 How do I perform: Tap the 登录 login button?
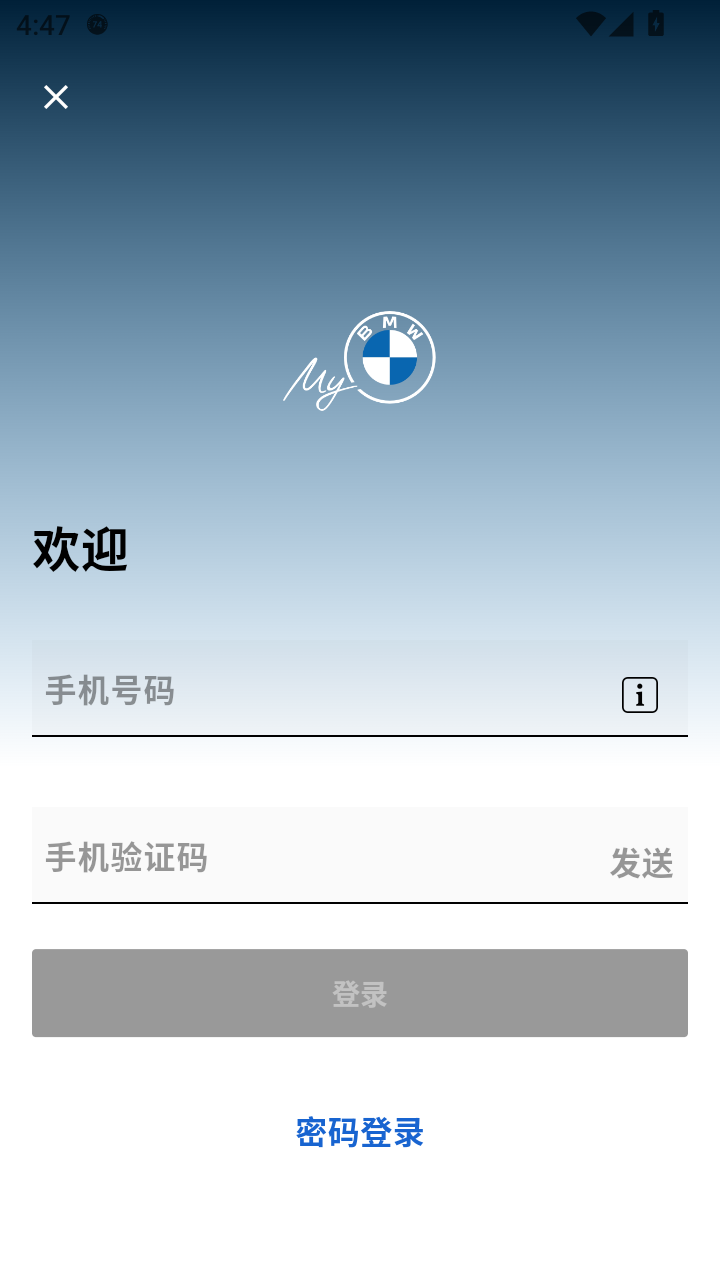click(360, 993)
